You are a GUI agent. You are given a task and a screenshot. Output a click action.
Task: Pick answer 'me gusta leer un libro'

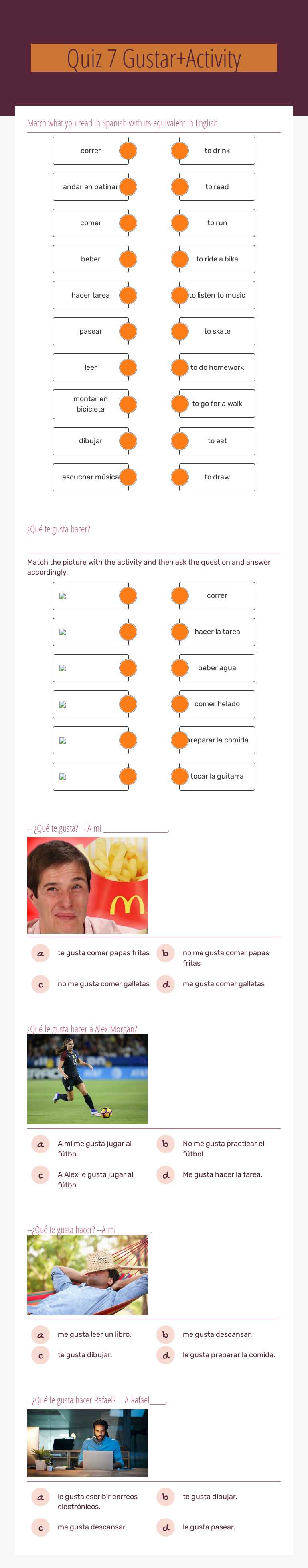click(94, 1334)
